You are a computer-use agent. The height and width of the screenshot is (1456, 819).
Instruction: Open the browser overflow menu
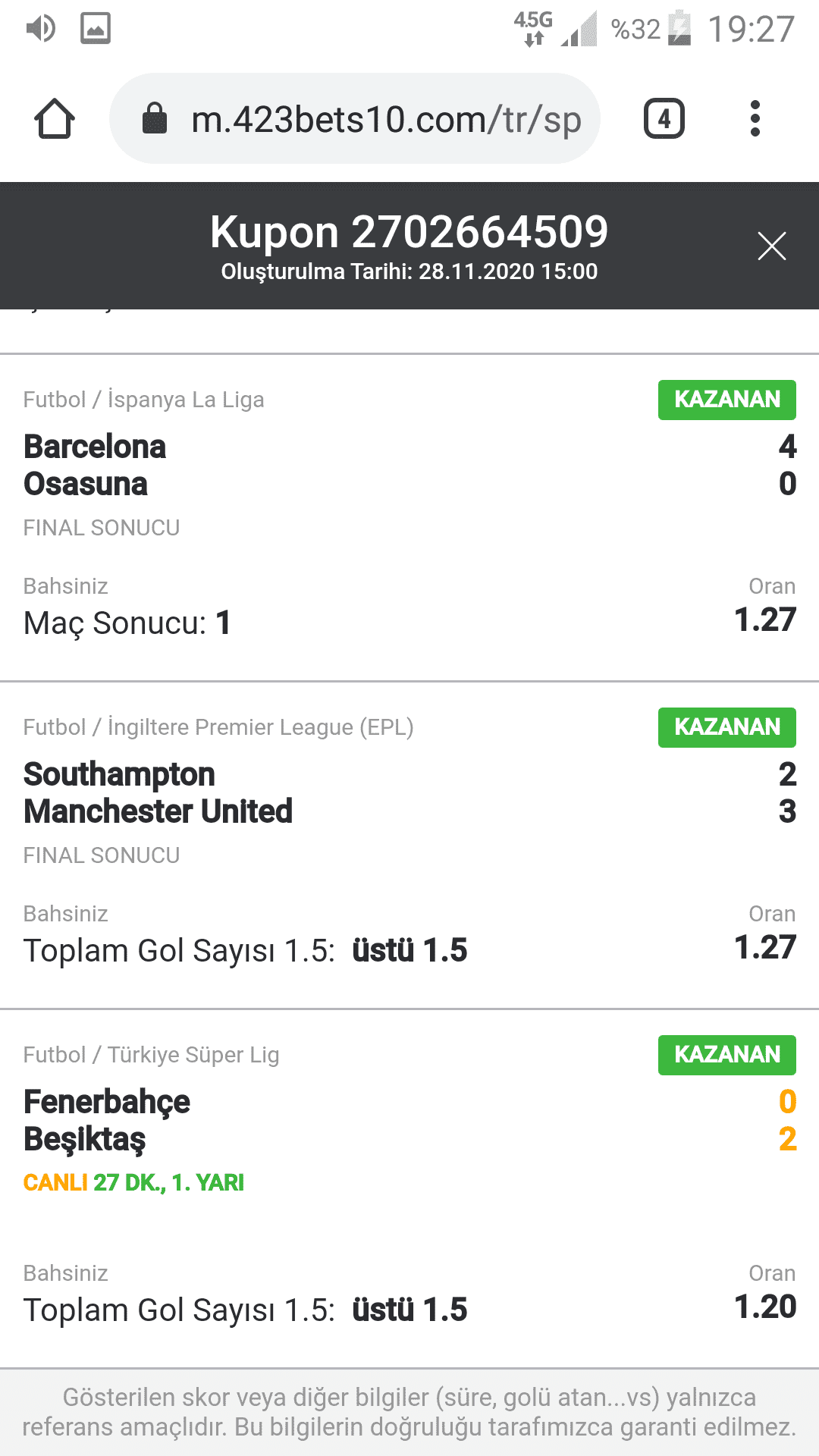pyautogui.click(x=755, y=119)
